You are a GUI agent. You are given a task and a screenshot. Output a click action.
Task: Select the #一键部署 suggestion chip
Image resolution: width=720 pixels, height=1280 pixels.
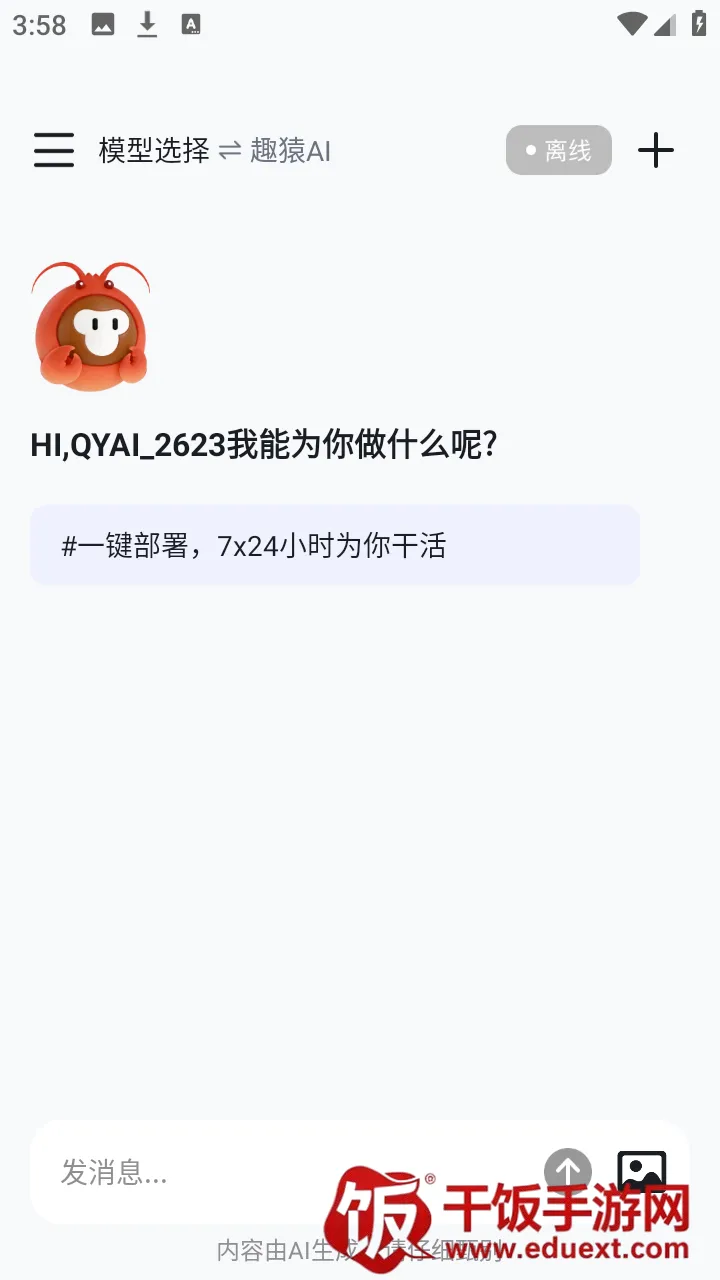[335, 545]
